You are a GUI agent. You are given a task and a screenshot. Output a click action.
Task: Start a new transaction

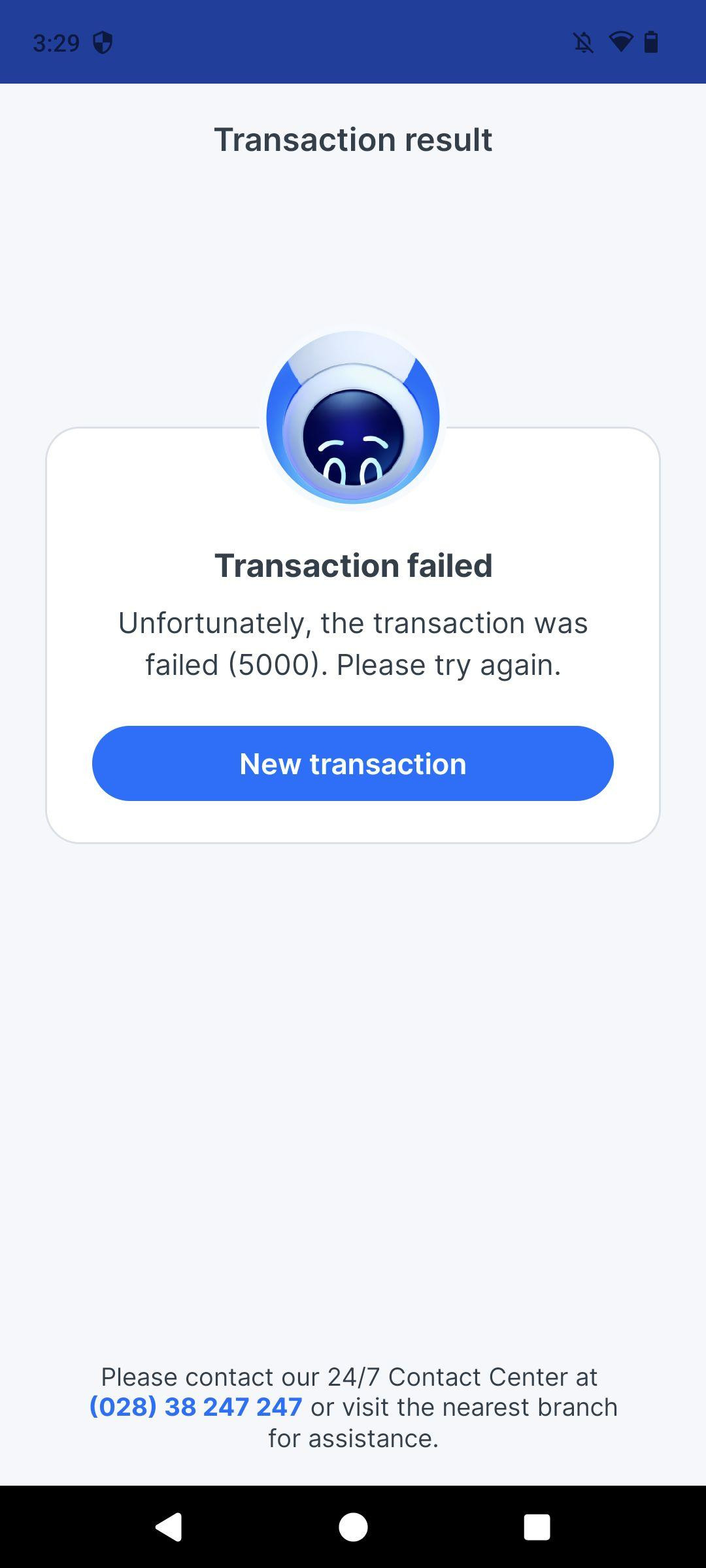(352, 763)
